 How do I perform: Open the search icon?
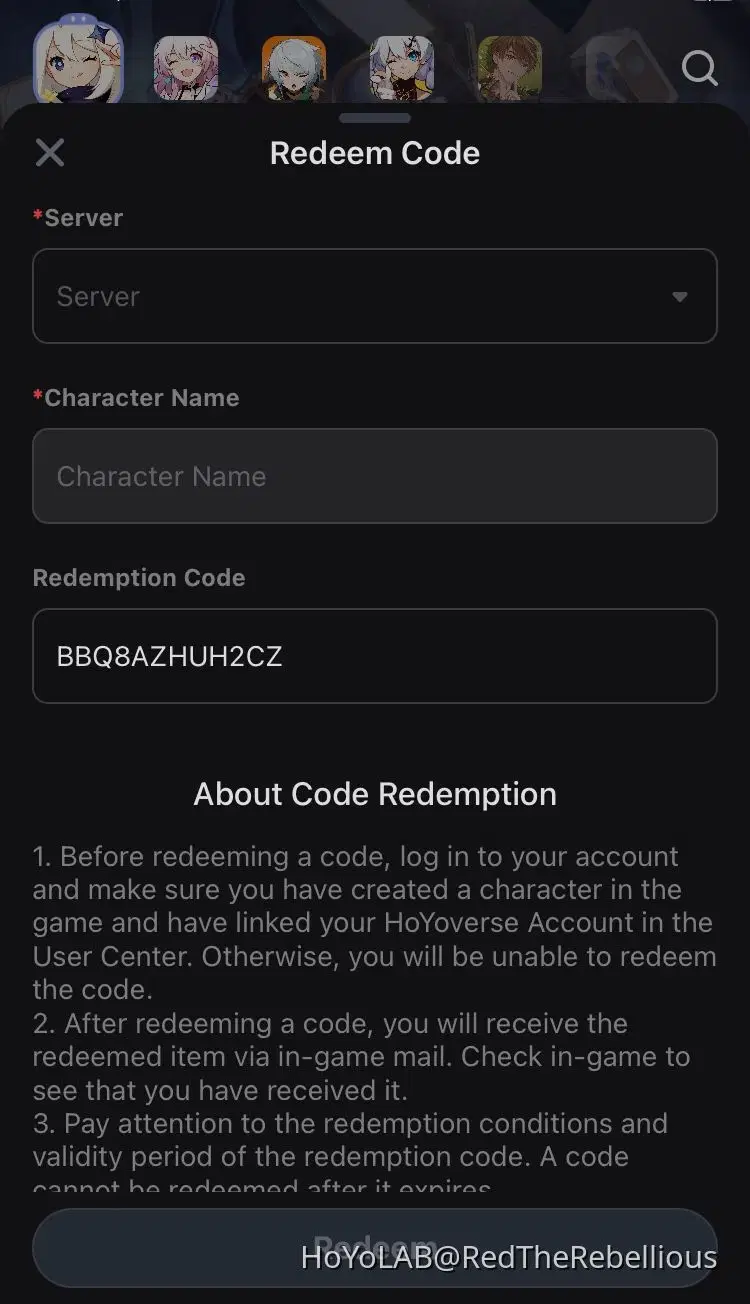699,69
